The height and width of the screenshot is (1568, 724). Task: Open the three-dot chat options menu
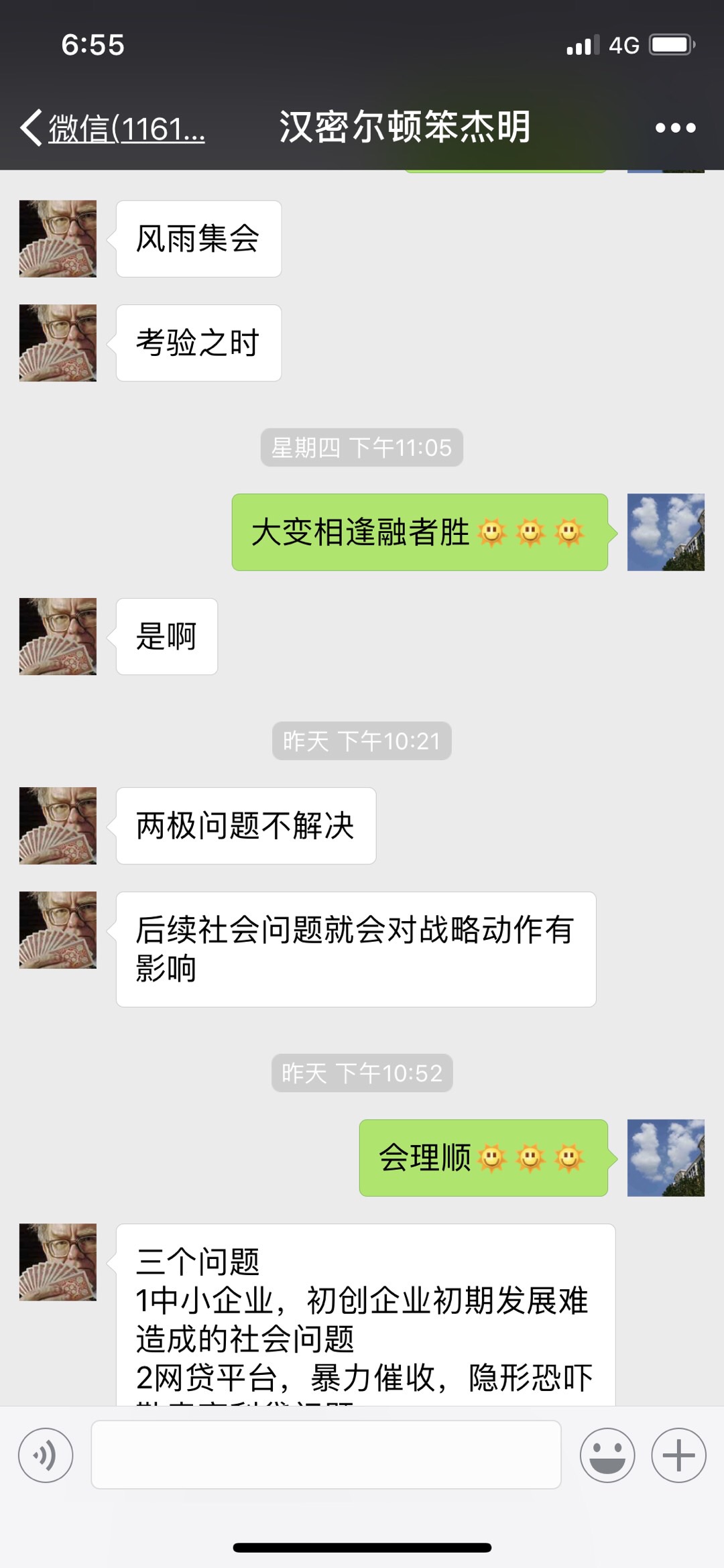(x=675, y=127)
